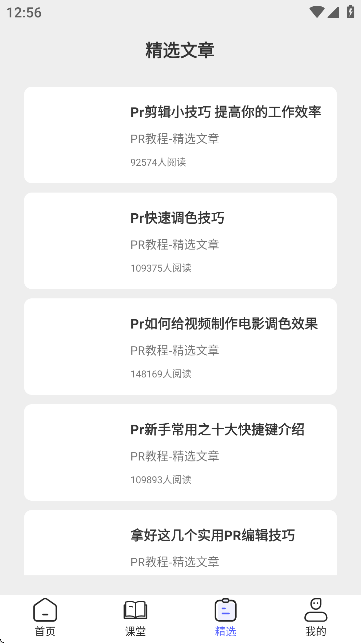Open the Pr快速调色技巧 article
The image size is (361, 643).
tap(180, 241)
